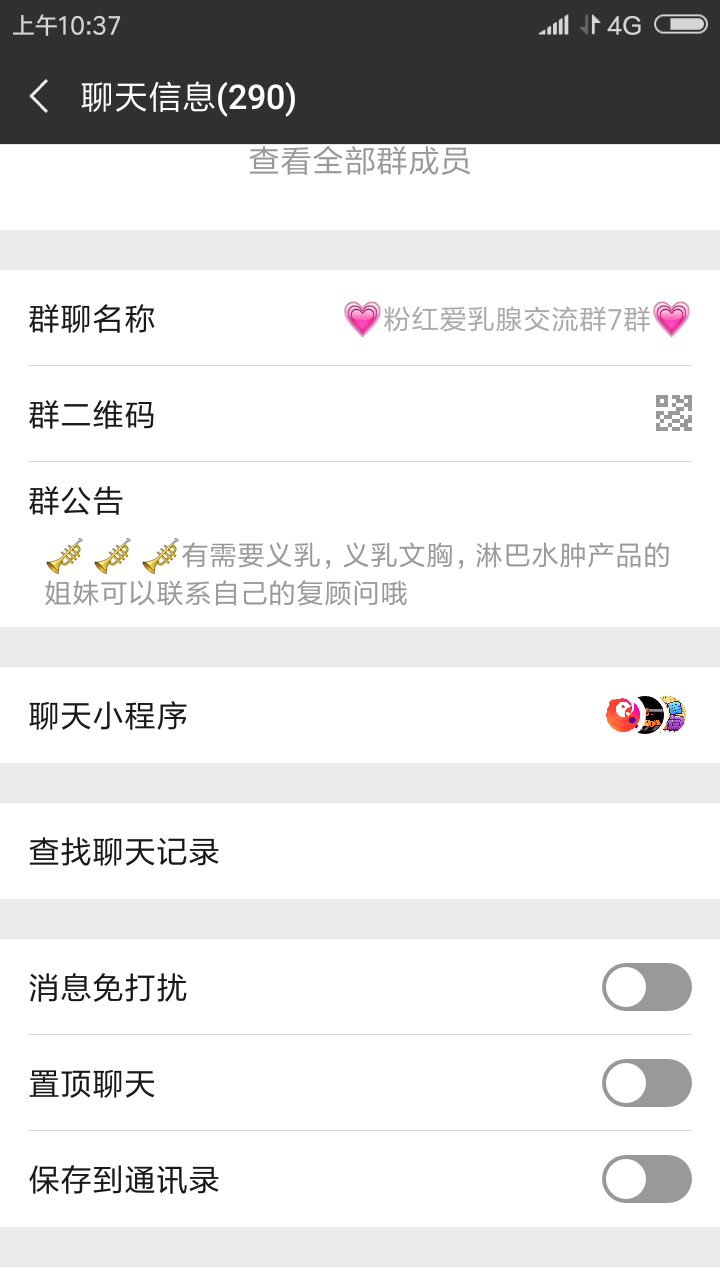720x1280 pixels.
Task: Turn on sticky on top chat
Action: (x=646, y=1083)
